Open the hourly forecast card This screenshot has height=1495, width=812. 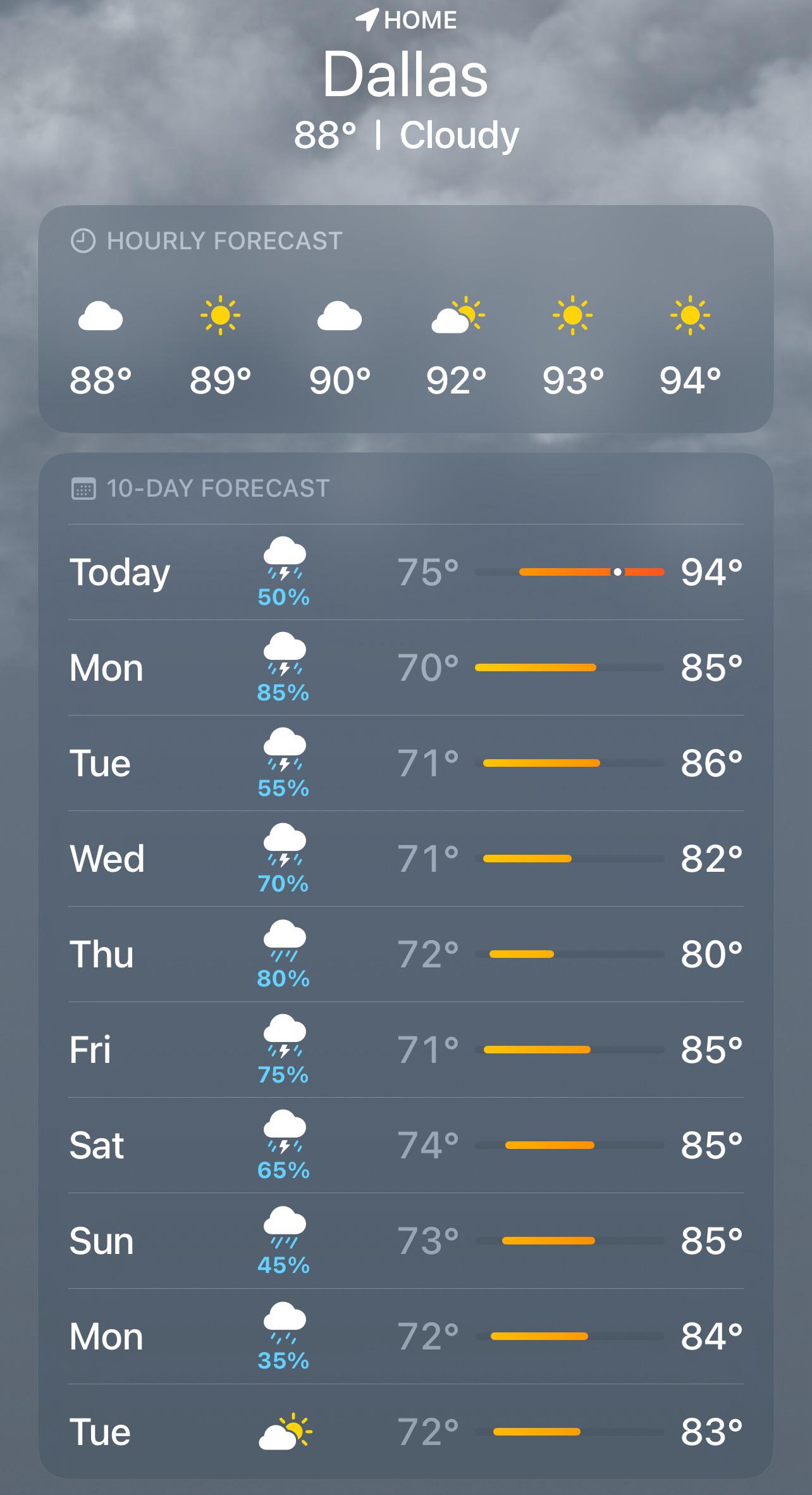click(x=406, y=319)
